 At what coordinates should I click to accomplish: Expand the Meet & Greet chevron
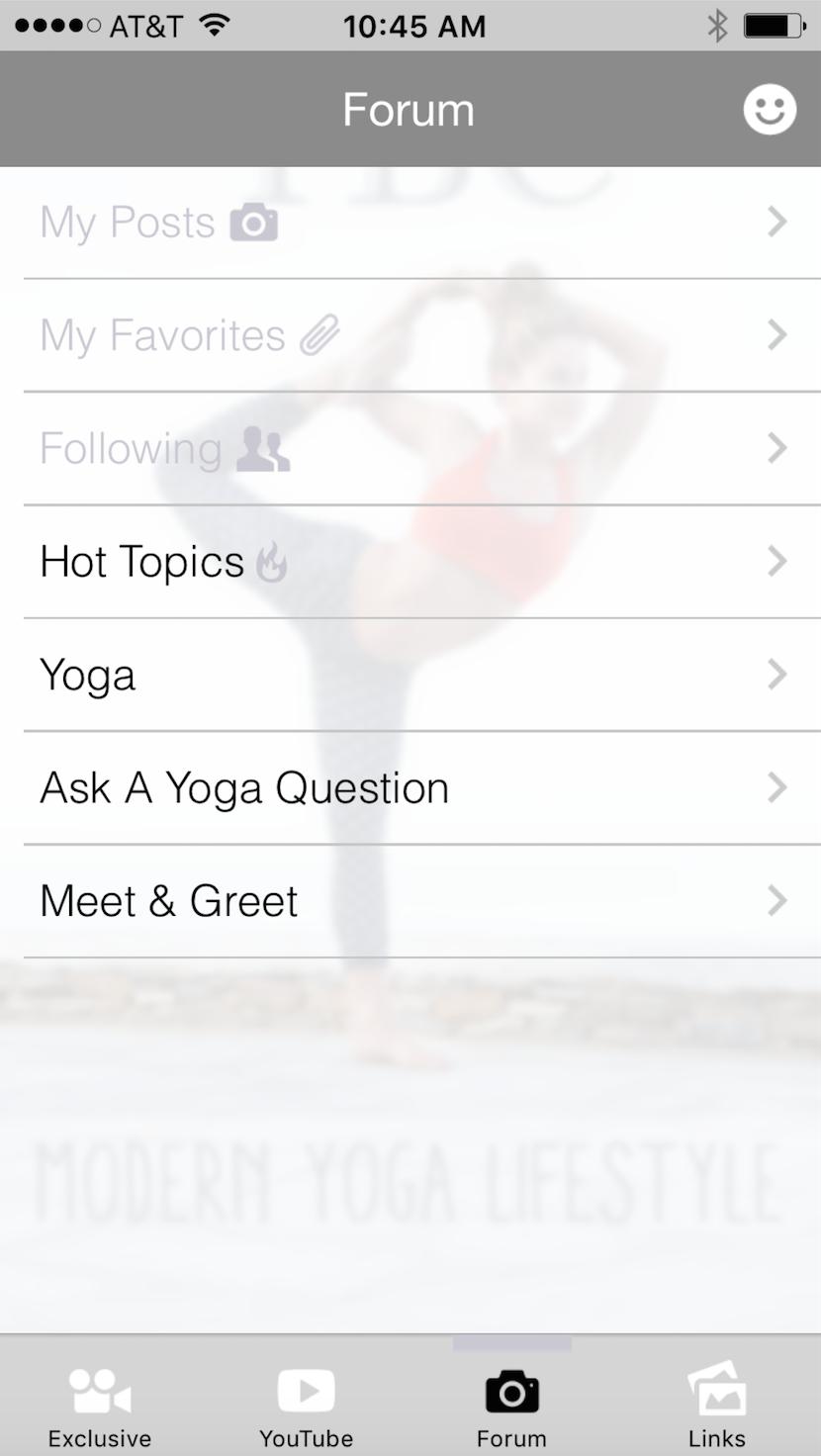coord(777,901)
